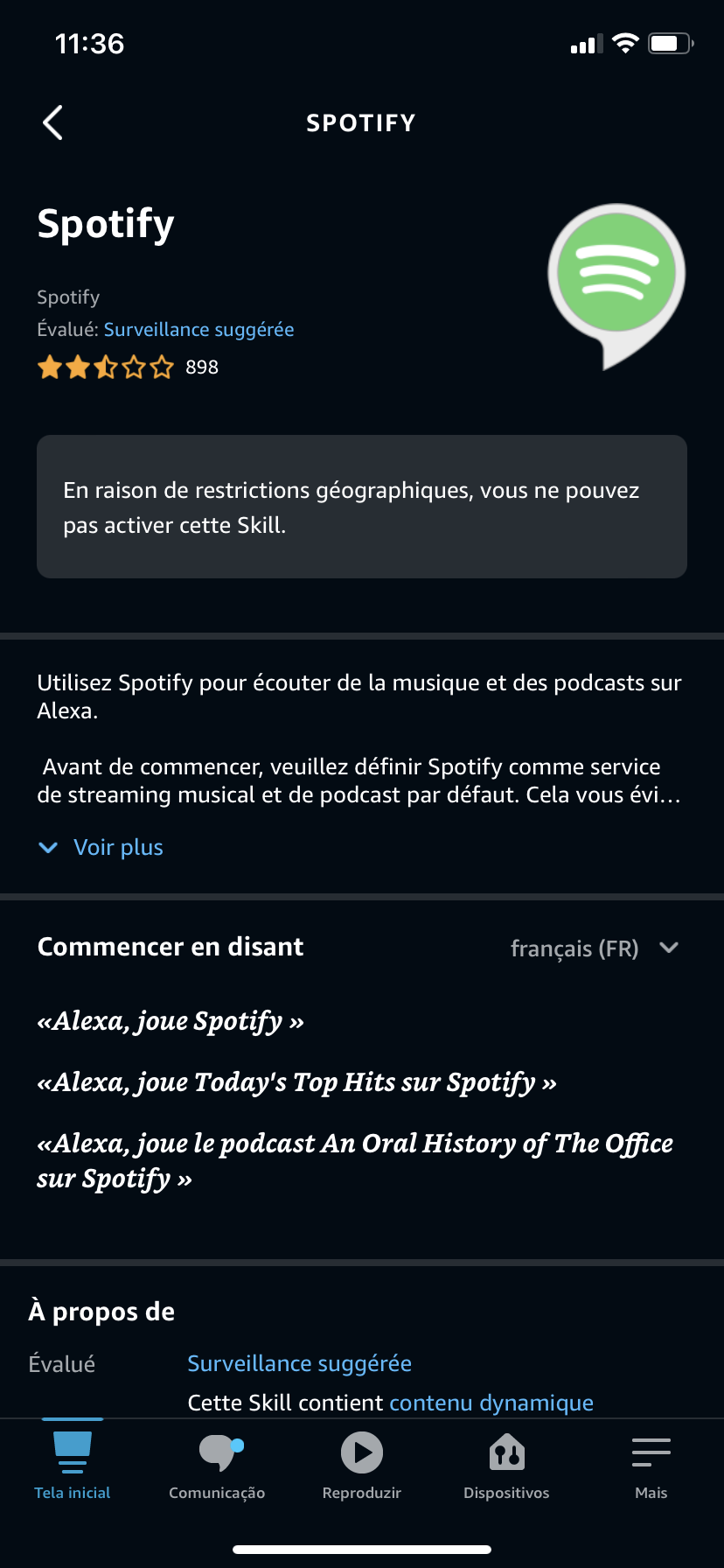Open the français (FR) language dropdown

[x=594, y=948]
